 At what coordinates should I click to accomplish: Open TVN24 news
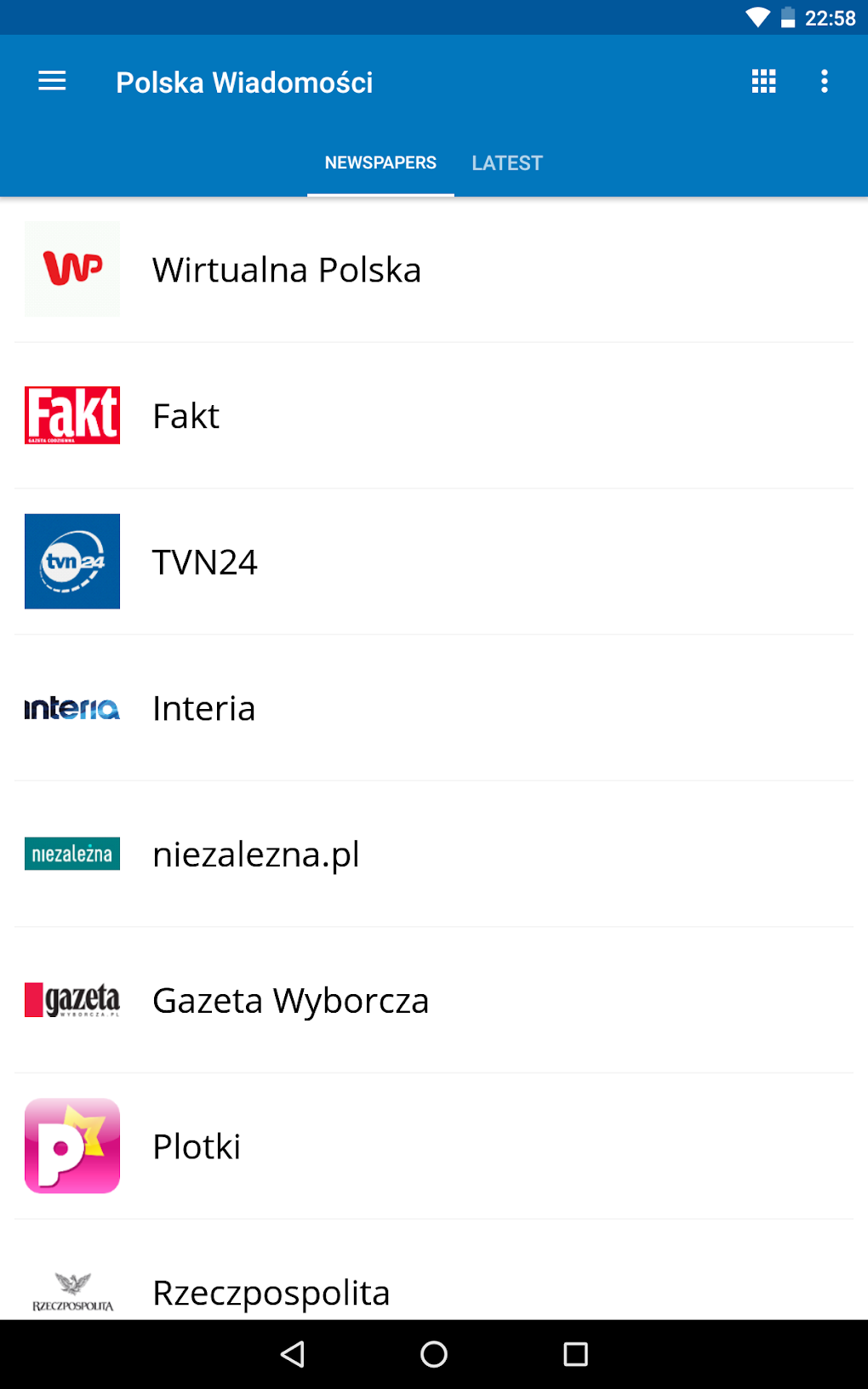click(x=434, y=562)
